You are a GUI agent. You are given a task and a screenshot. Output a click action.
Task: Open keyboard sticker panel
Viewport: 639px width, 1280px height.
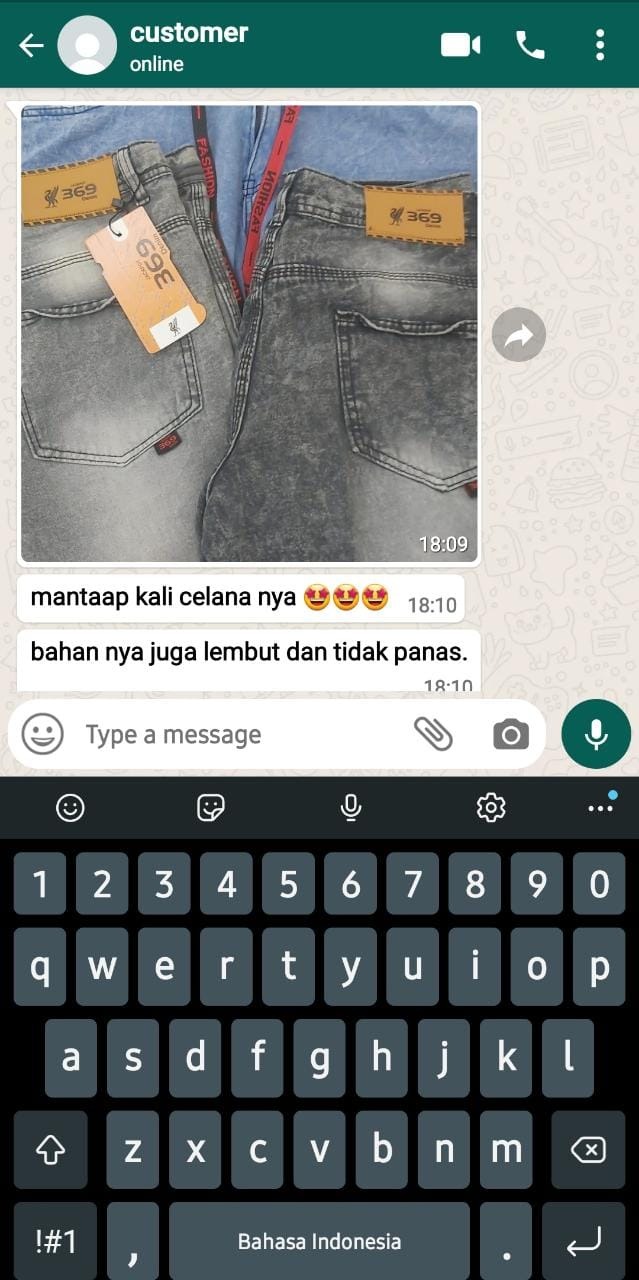(210, 807)
